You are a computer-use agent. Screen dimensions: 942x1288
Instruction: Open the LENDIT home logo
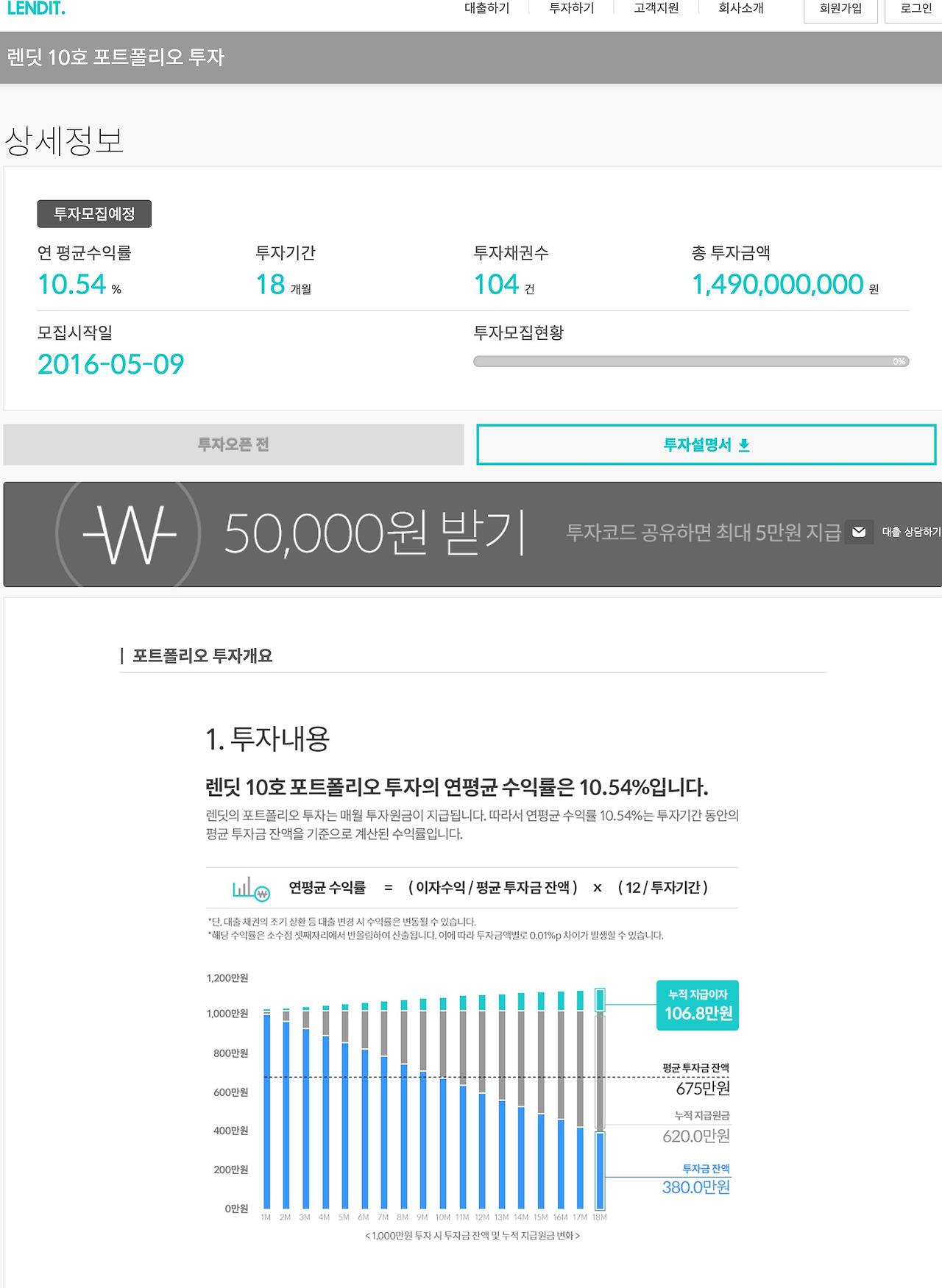pyautogui.click(x=36, y=8)
